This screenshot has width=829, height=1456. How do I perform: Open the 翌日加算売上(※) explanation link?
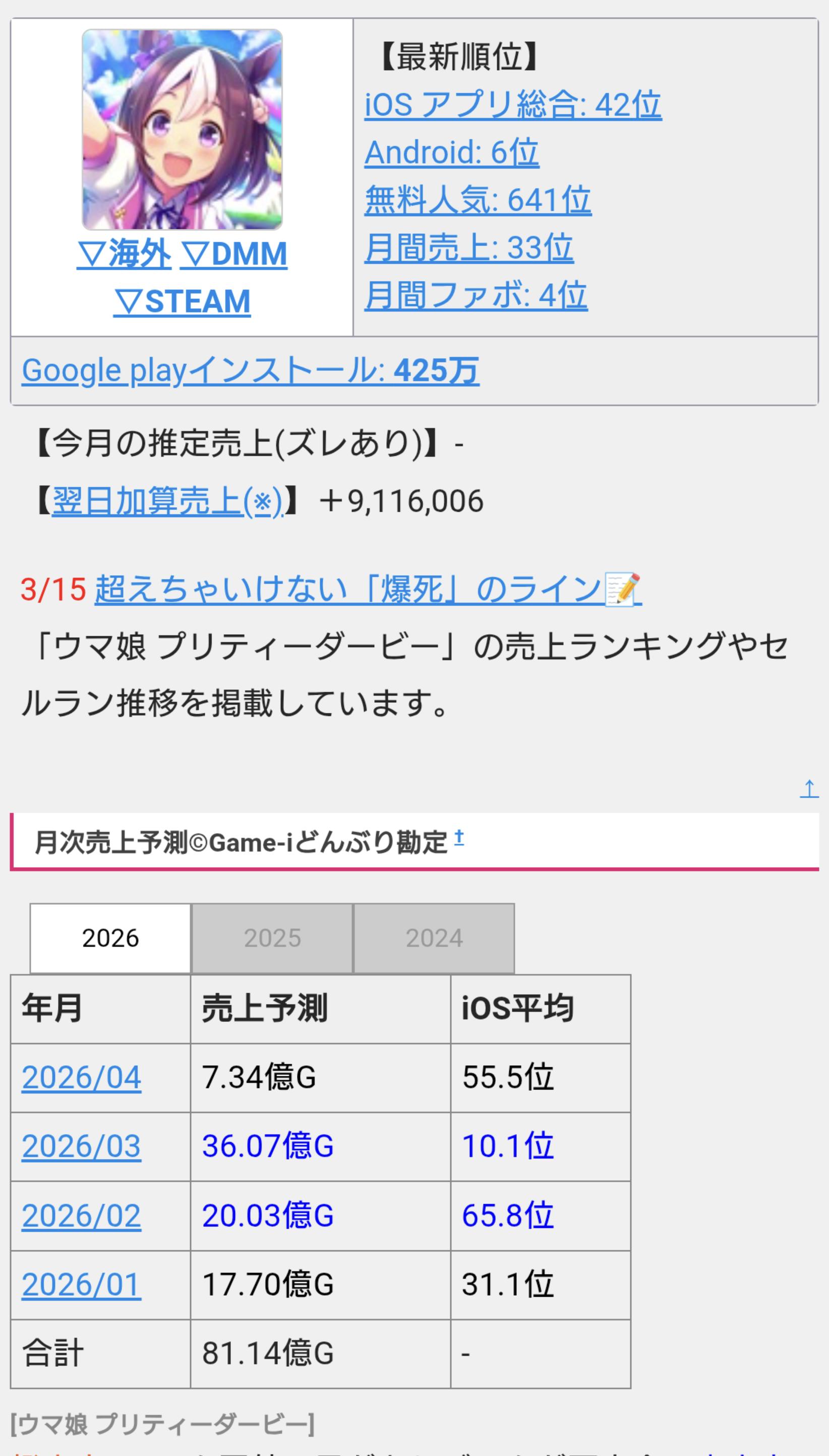(x=167, y=502)
